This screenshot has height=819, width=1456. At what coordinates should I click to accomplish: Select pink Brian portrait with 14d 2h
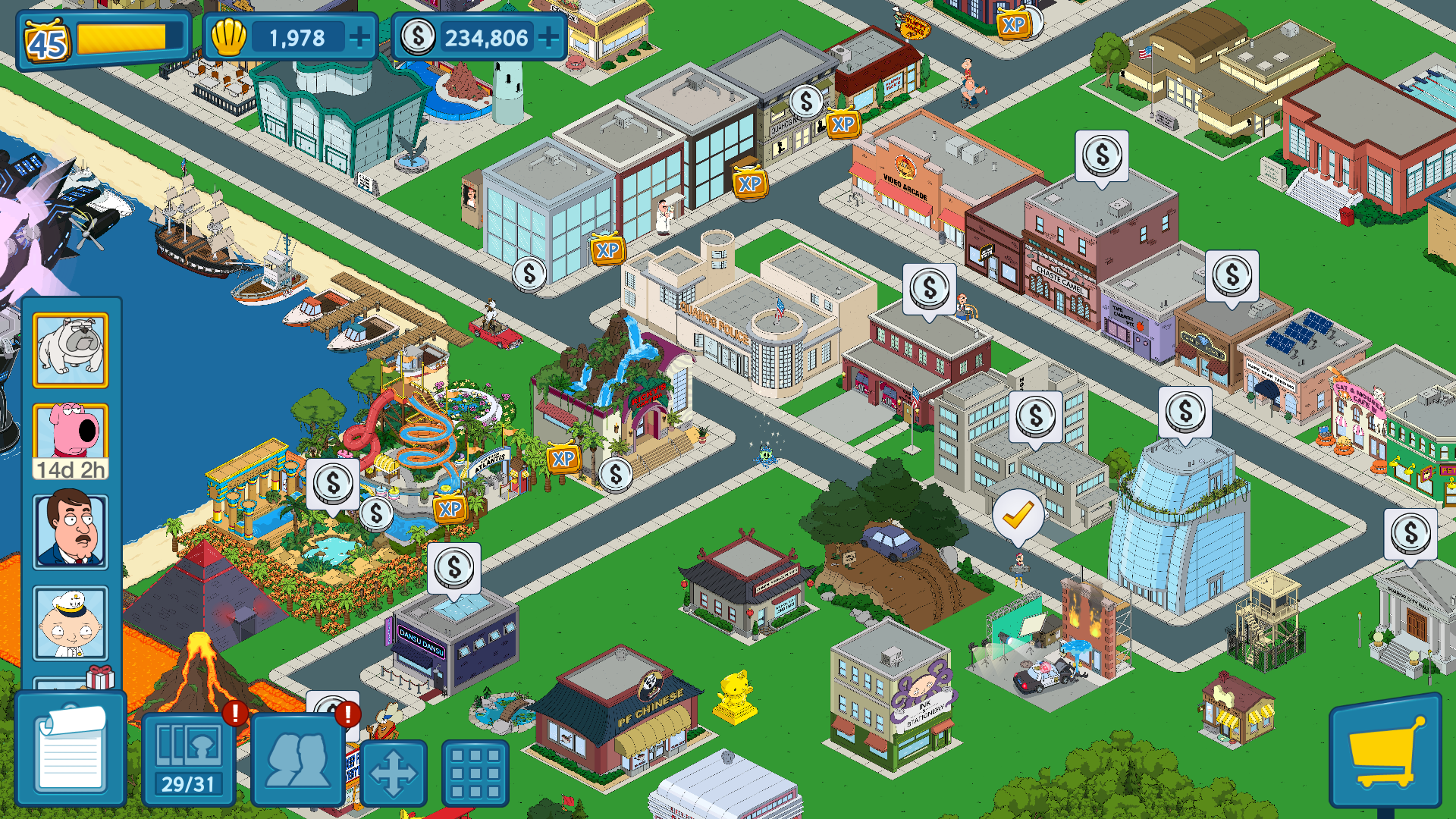pos(71,441)
